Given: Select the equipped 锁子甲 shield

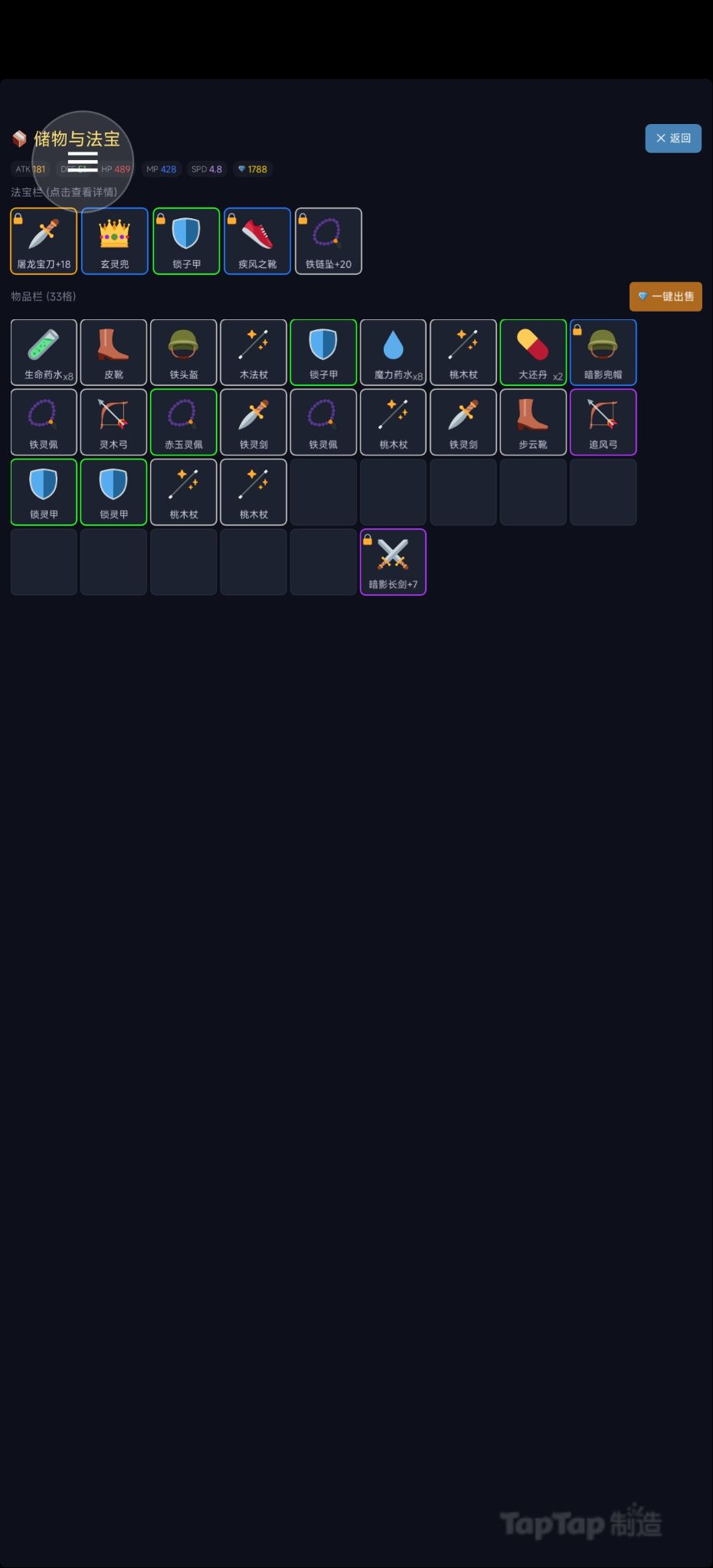Looking at the screenshot, I should pos(186,241).
